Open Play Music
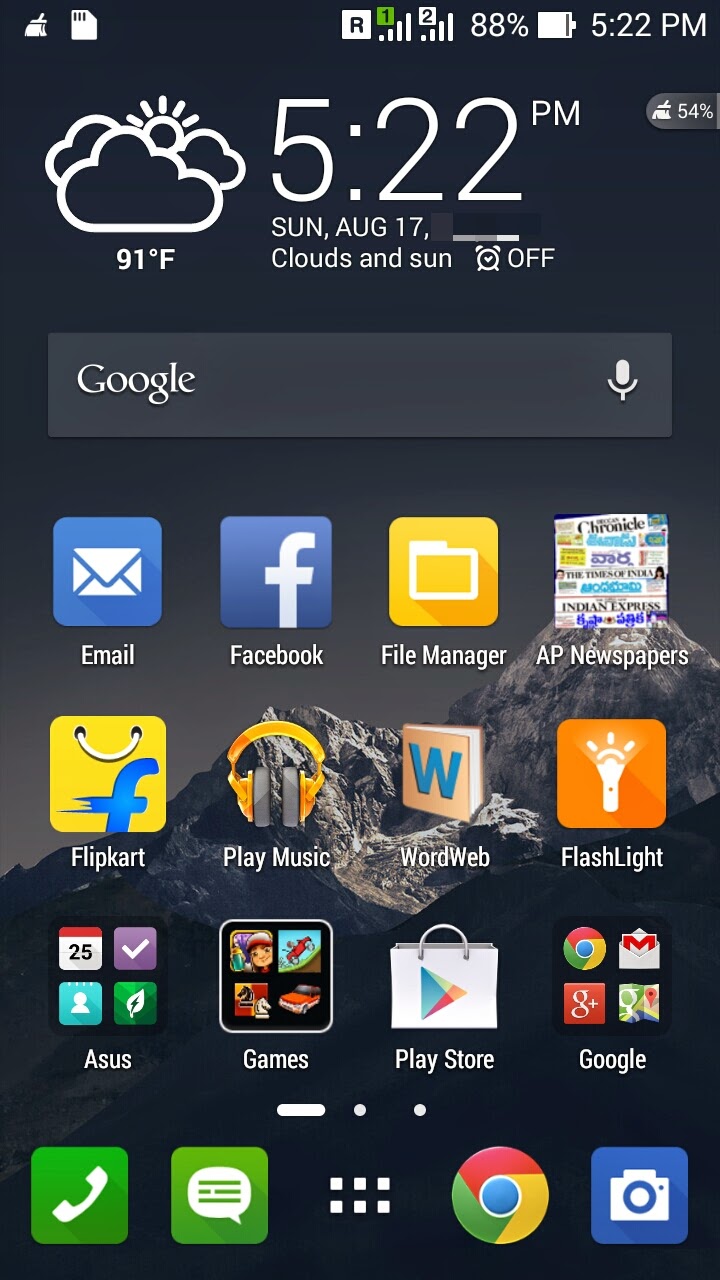 point(276,774)
